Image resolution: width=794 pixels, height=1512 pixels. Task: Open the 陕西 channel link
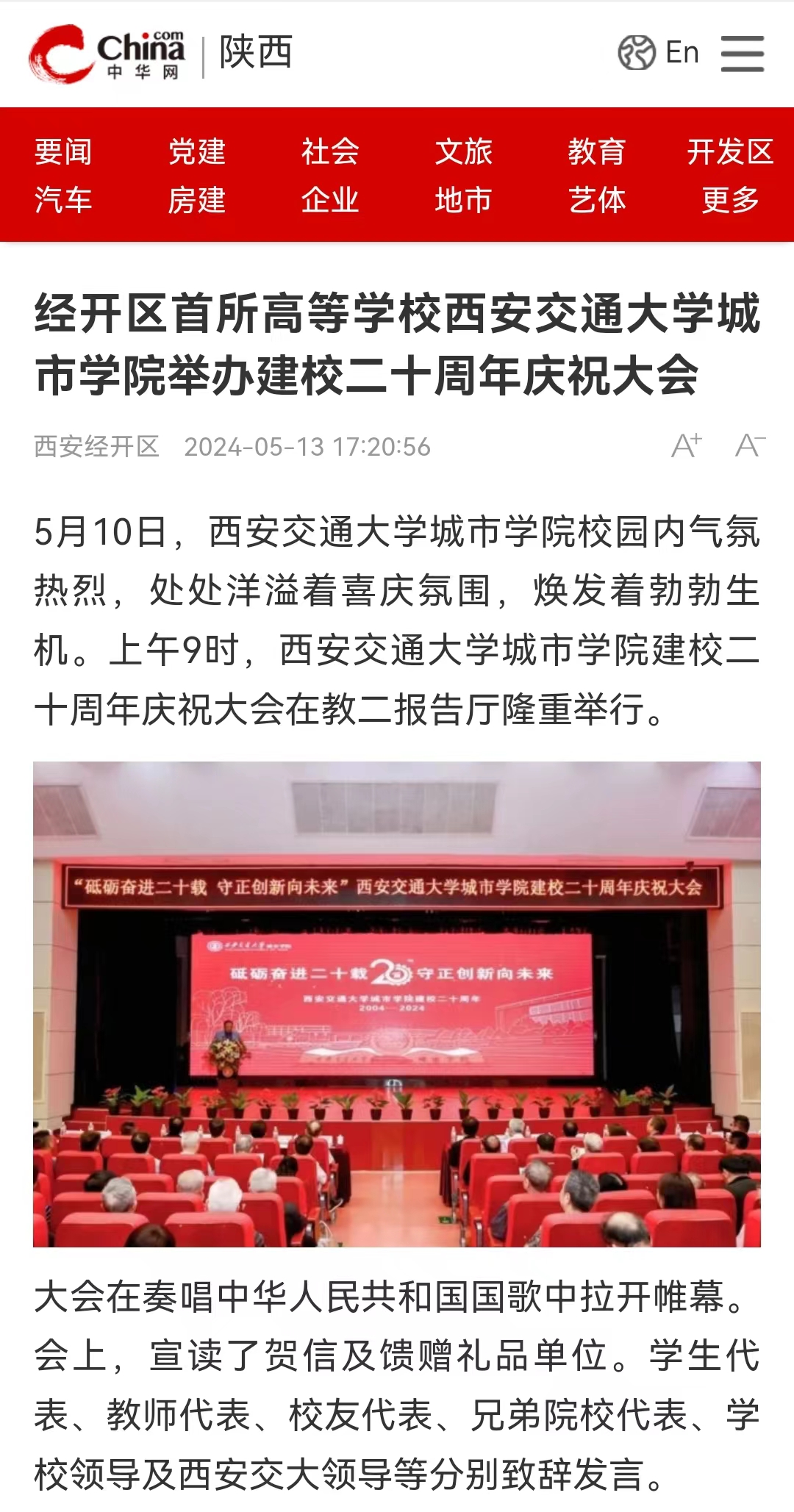point(256,53)
